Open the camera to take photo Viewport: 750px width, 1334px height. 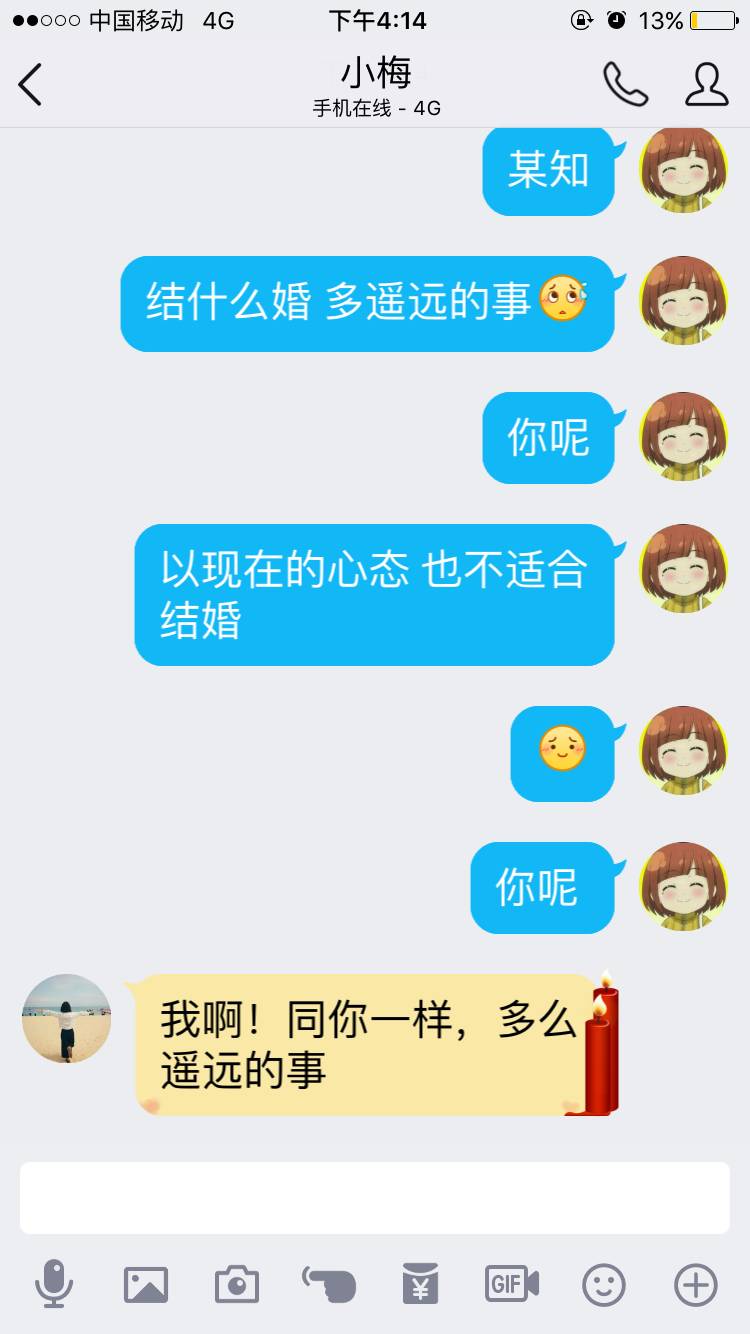pyautogui.click(x=237, y=1284)
